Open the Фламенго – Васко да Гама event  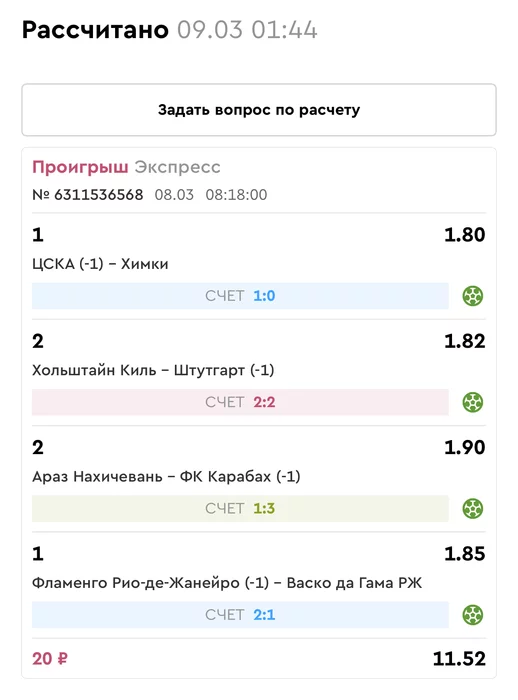259,585
